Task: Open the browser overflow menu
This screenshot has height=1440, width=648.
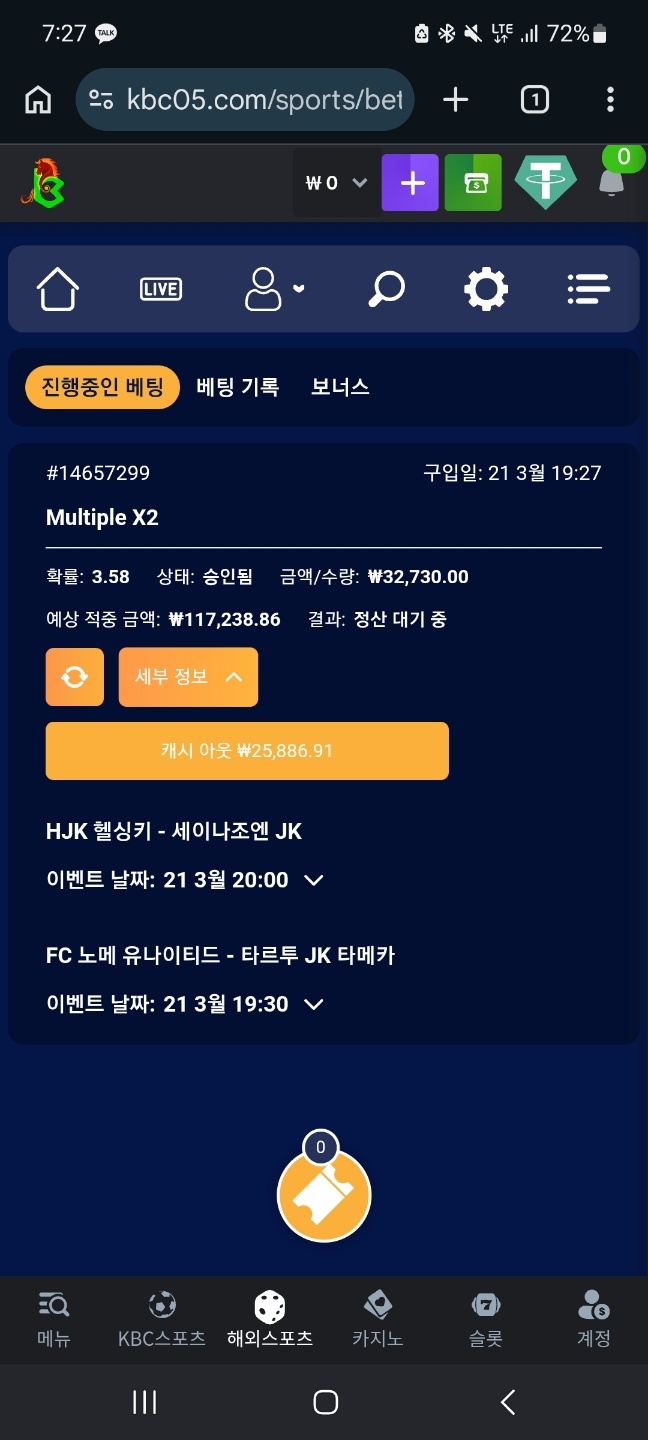Action: [x=610, y=100]
